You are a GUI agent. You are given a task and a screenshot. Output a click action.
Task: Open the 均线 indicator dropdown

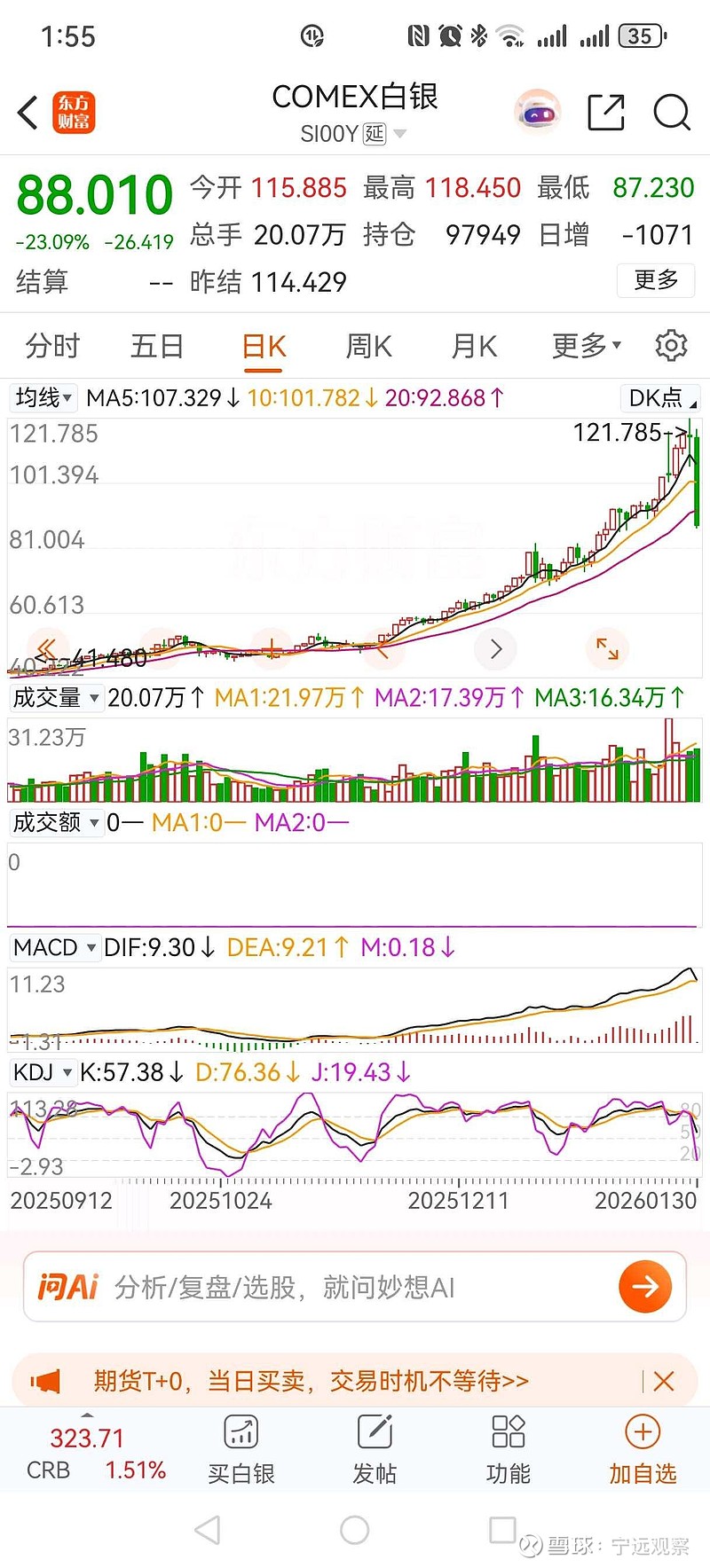tap(43, 398)
